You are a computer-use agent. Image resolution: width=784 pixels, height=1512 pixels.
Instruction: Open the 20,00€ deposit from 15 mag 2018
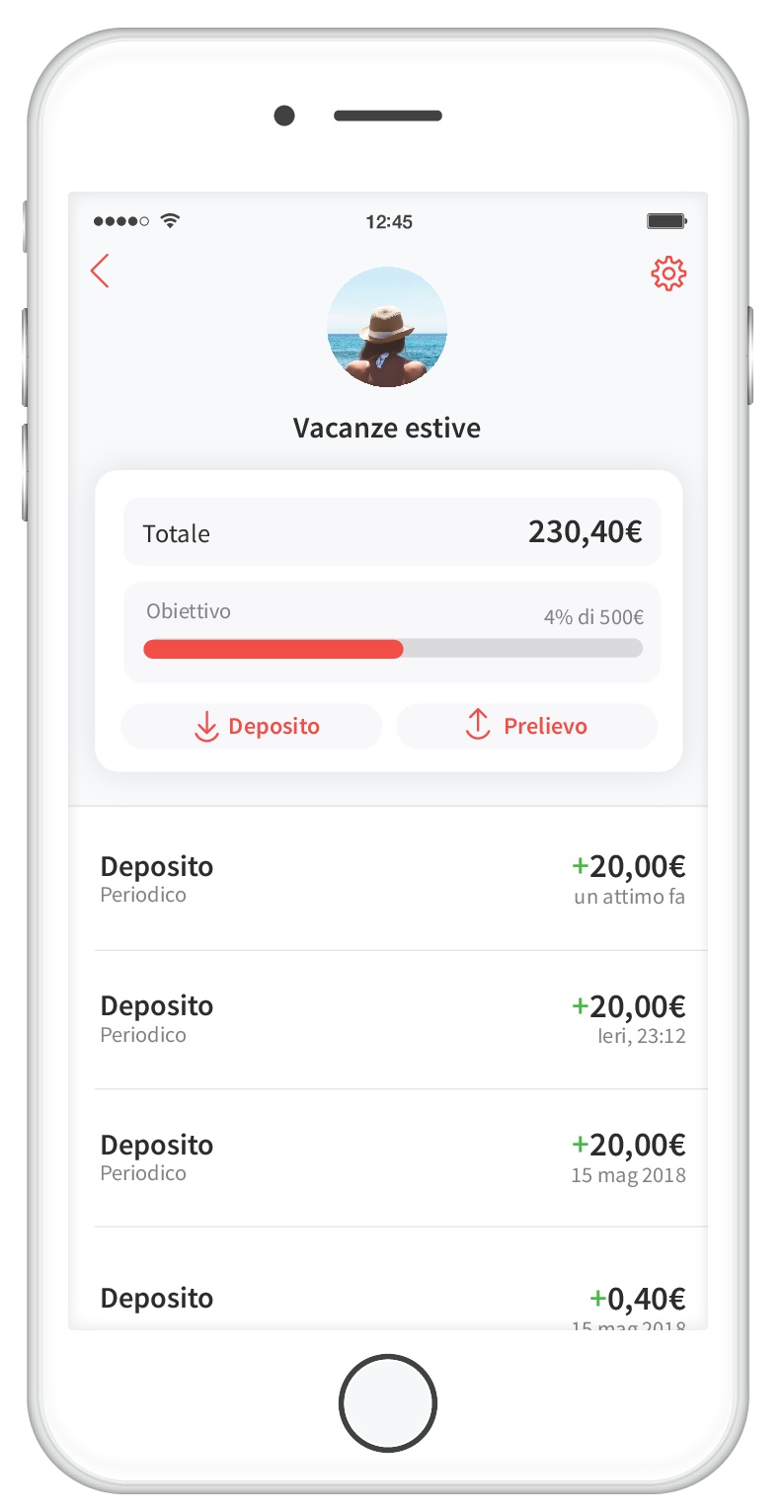392,1157
